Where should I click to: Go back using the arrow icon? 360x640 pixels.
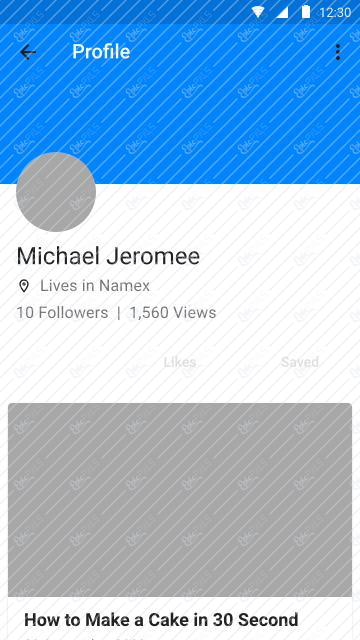click(28, 52)
